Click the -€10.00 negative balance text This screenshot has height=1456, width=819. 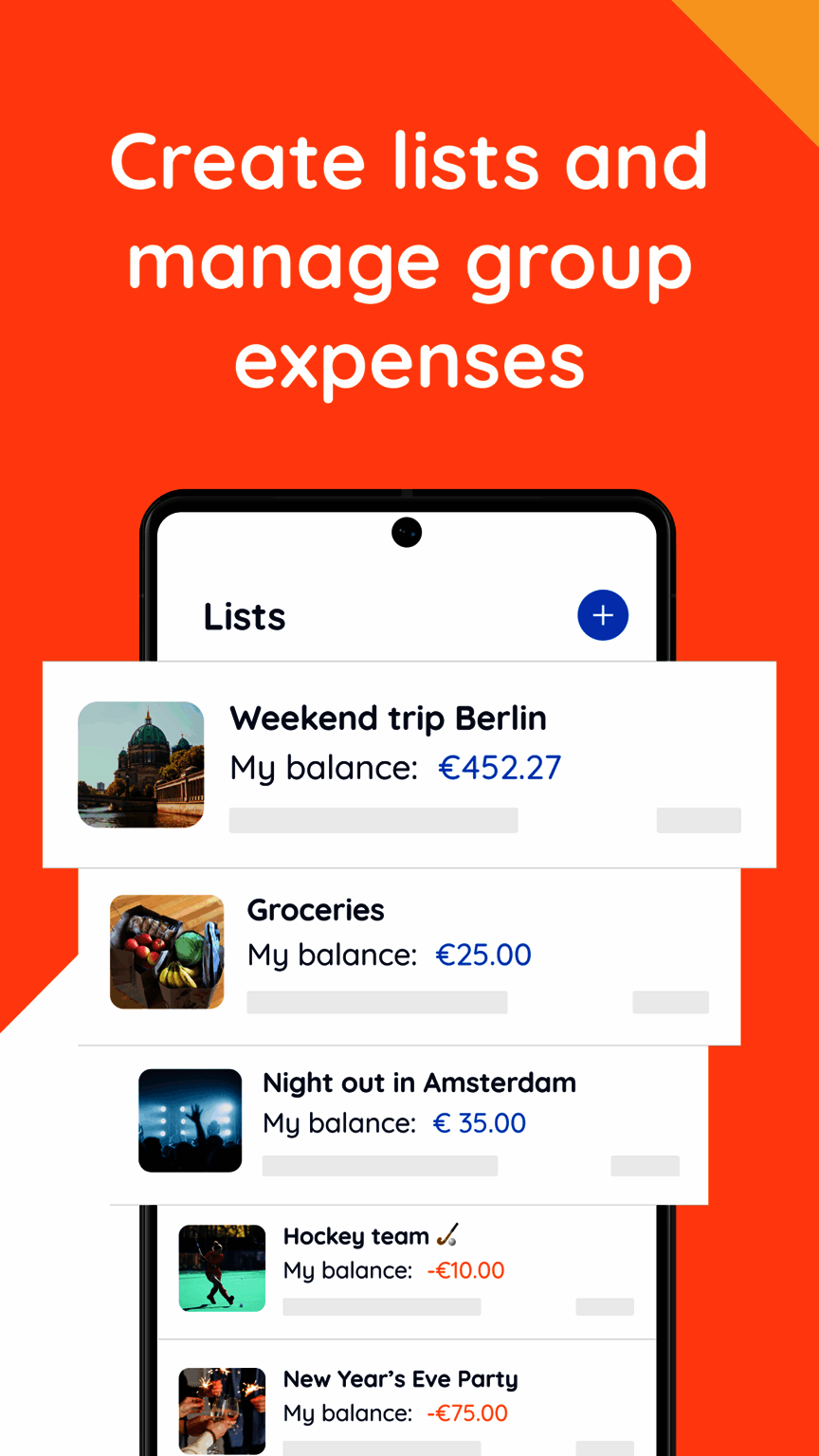[466, 1270]
